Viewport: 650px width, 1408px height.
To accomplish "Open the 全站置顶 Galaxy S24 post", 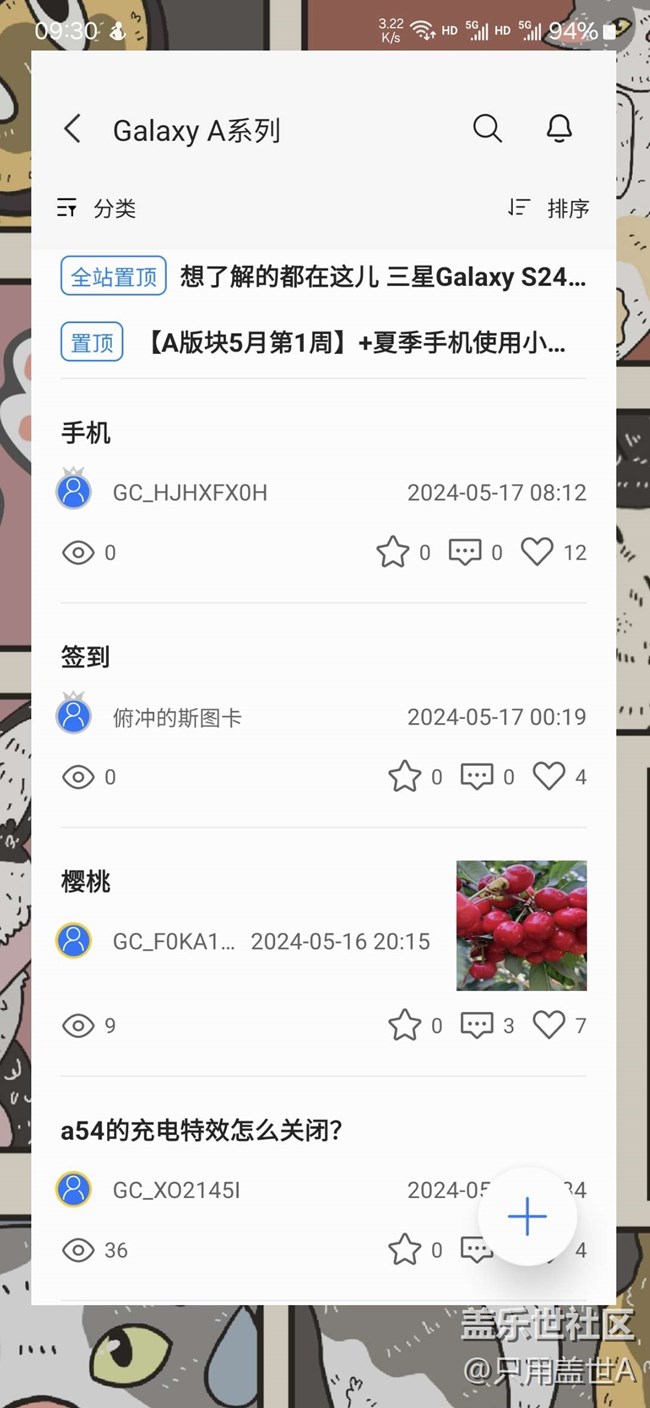I will [324, 277].
